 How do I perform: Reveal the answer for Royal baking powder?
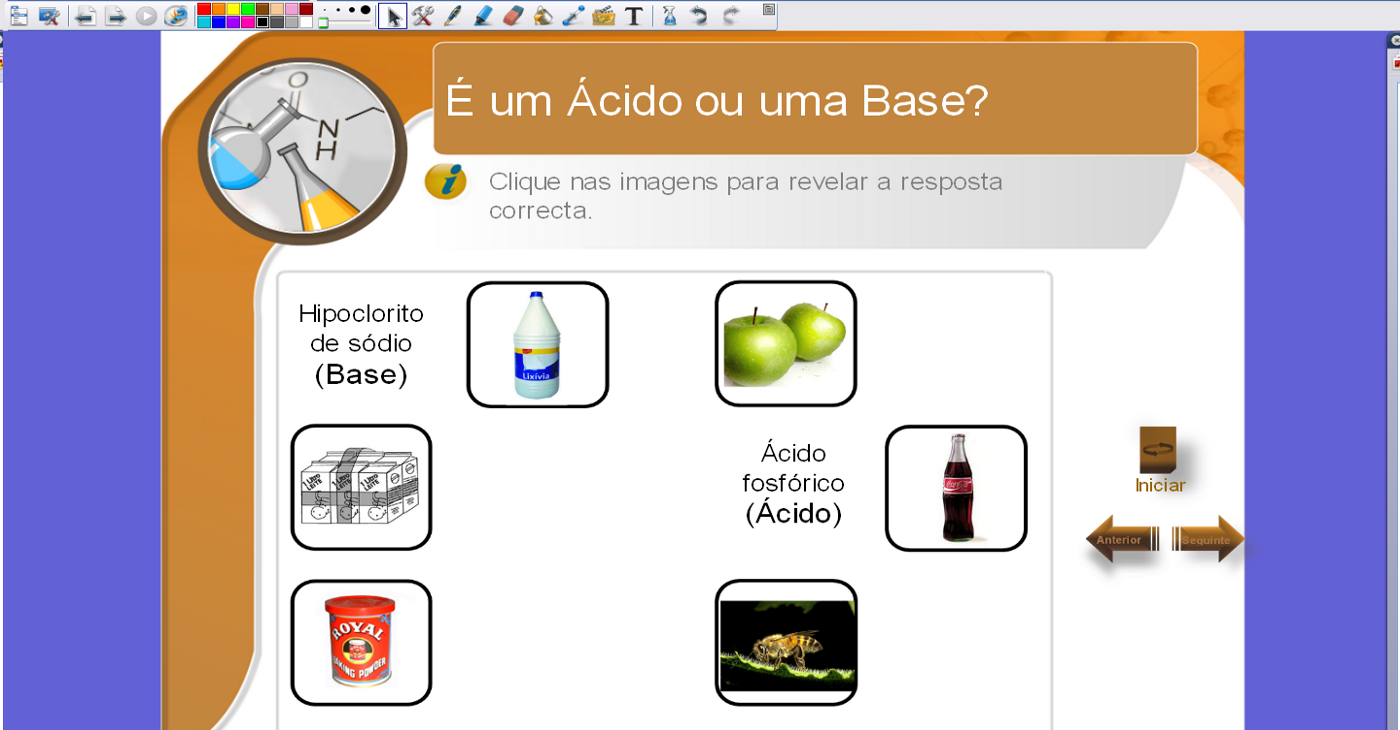pos(361,642)
